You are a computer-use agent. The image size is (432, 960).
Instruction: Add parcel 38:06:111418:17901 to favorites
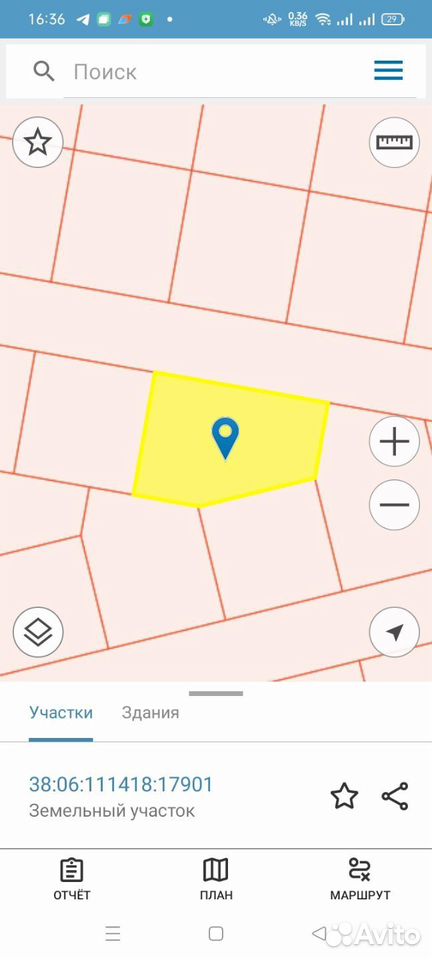pyautogui.click(x=344, y=796)
